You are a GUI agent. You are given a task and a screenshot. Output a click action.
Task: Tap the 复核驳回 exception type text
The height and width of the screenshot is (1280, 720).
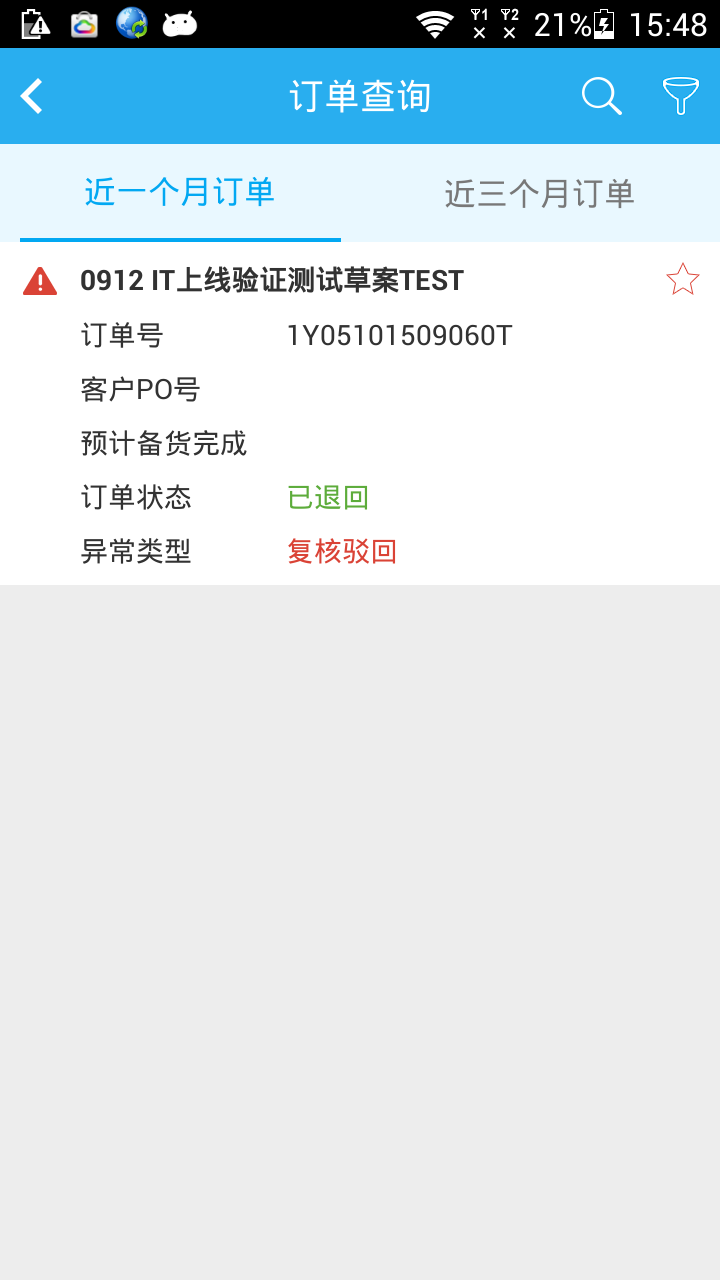(x=343, y=551)
